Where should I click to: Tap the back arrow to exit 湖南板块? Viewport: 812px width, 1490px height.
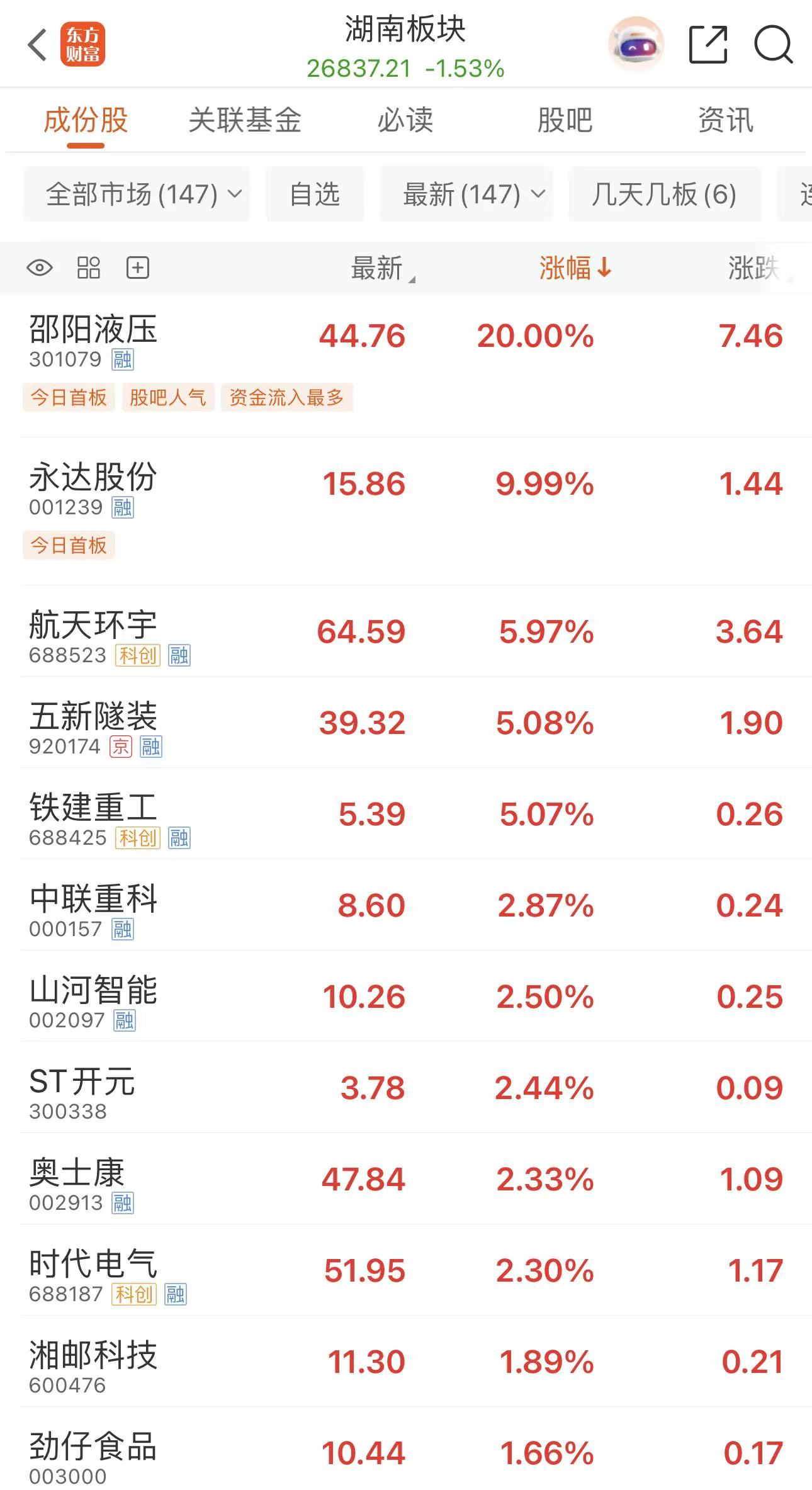37,44
